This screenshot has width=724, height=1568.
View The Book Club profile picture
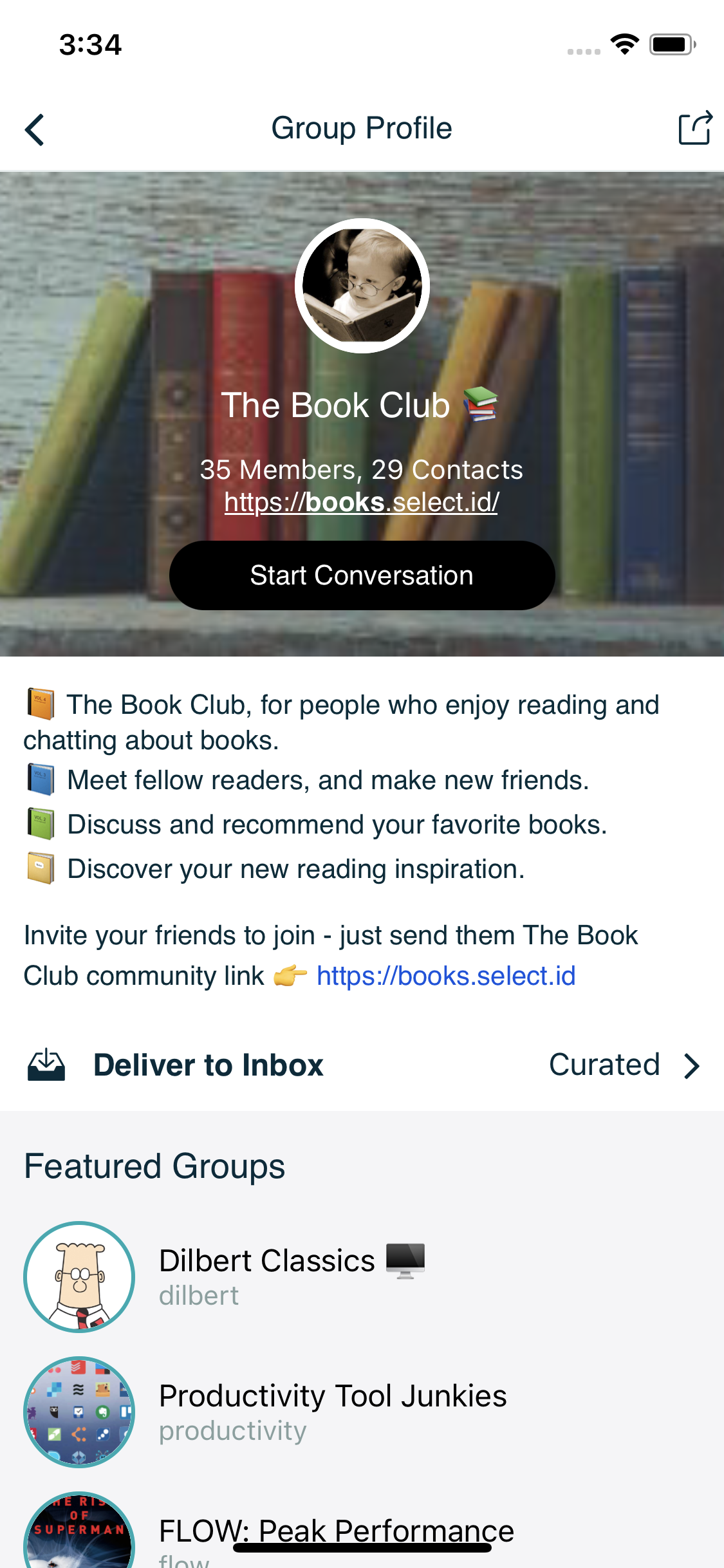(x=362, y=286)
